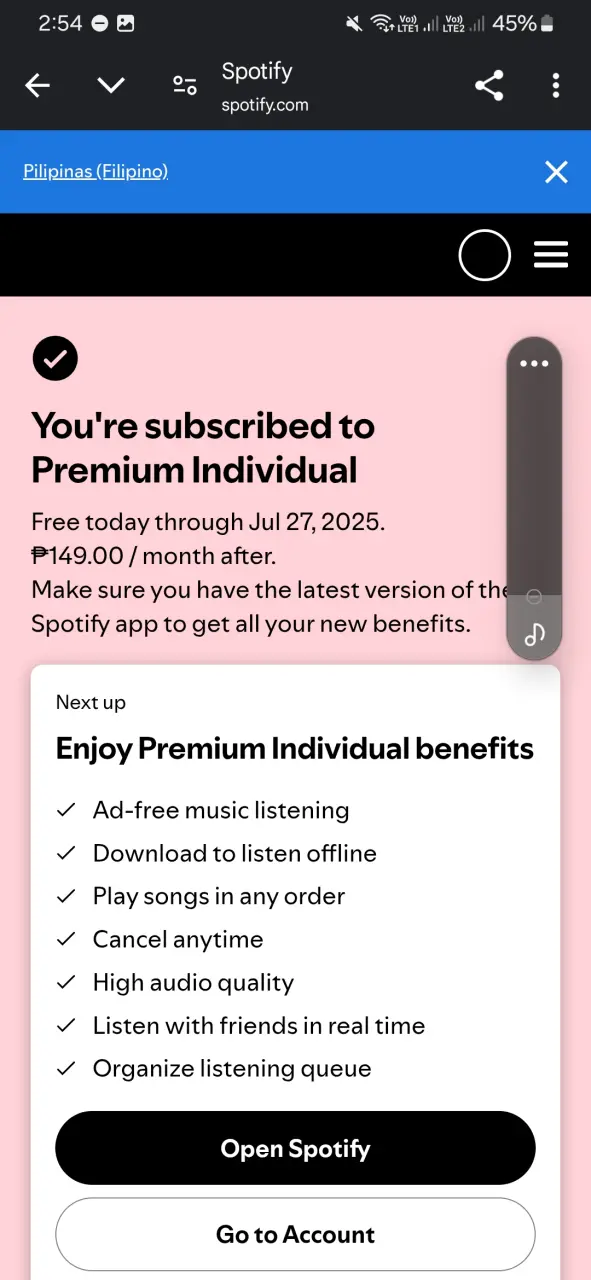This screenshot has height=1280, width=591.
Task: Expand the floating panel's three dots
Action: coord(534,363)
